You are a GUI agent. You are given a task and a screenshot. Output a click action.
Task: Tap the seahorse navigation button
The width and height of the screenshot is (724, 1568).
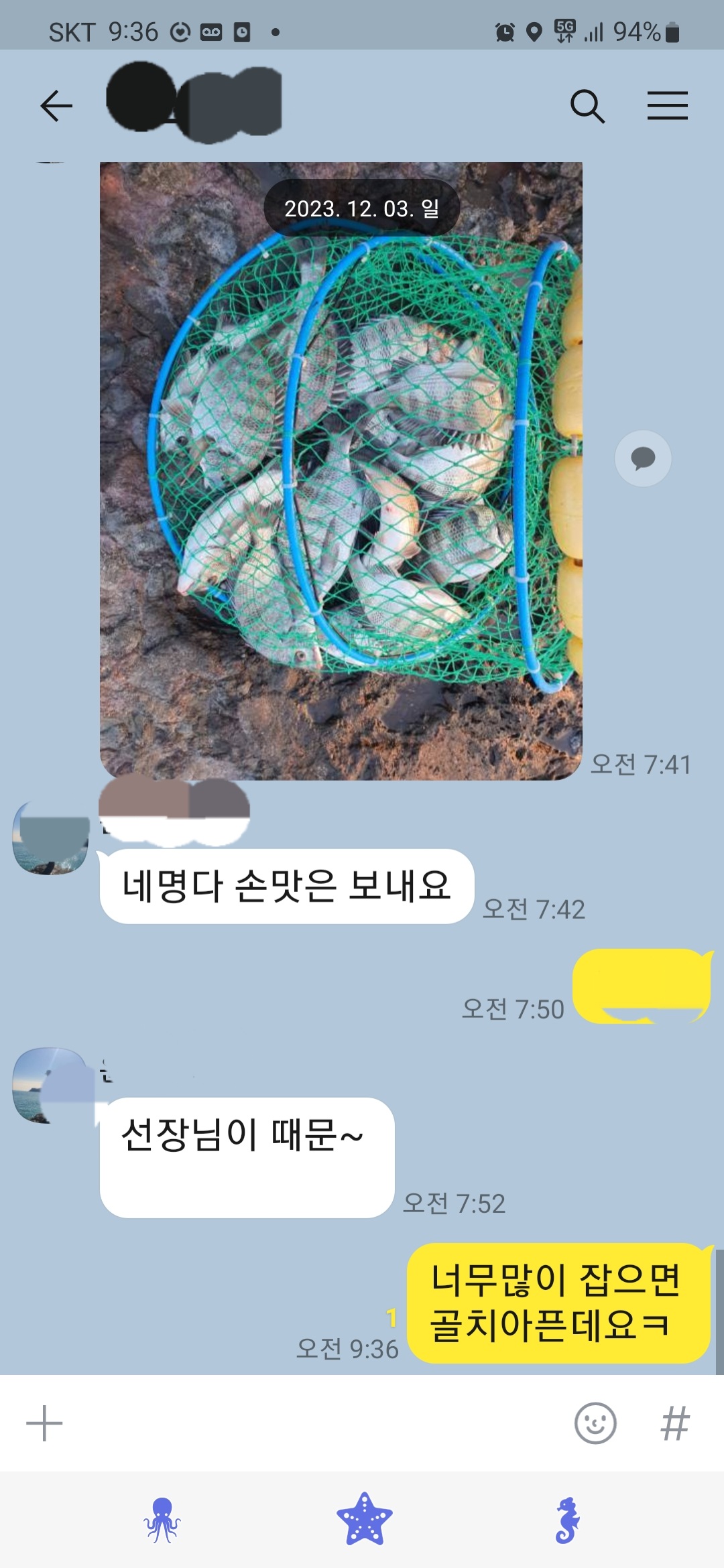point(567,1520)
